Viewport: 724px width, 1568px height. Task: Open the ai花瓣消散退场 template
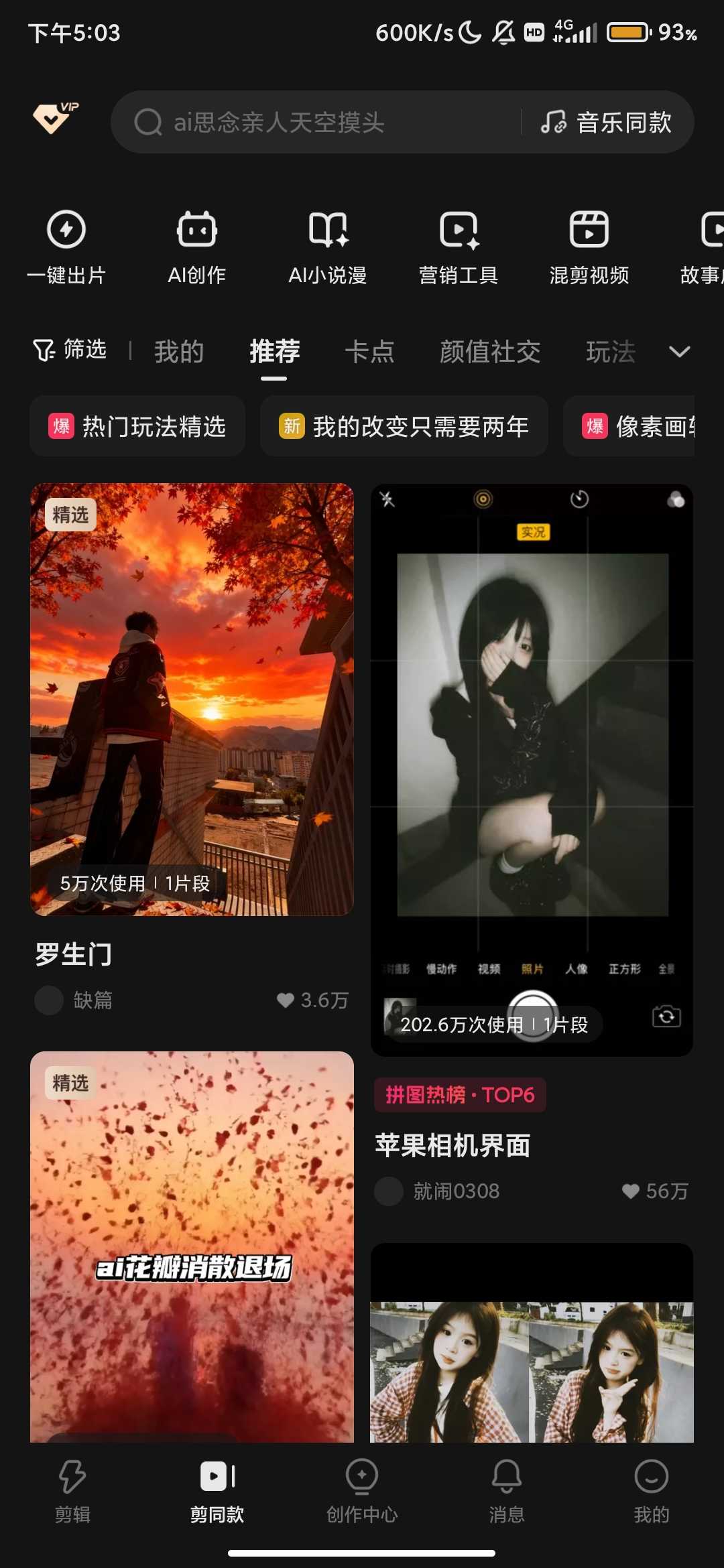(192, 1246)
